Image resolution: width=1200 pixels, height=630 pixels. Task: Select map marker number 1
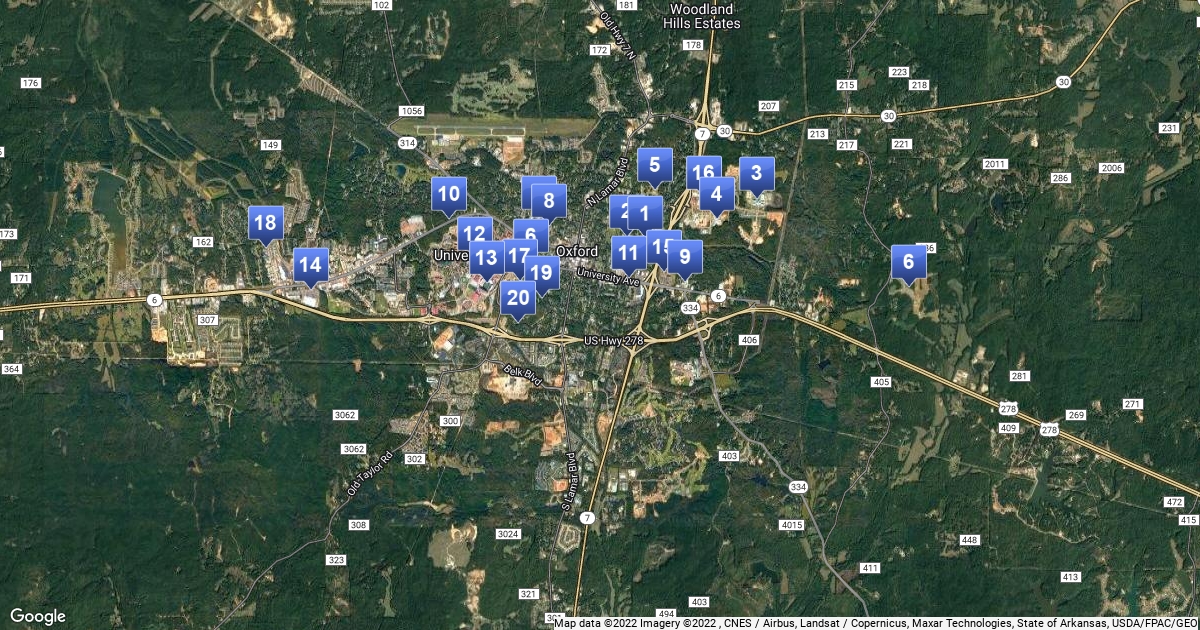click(x=646, y=212)
